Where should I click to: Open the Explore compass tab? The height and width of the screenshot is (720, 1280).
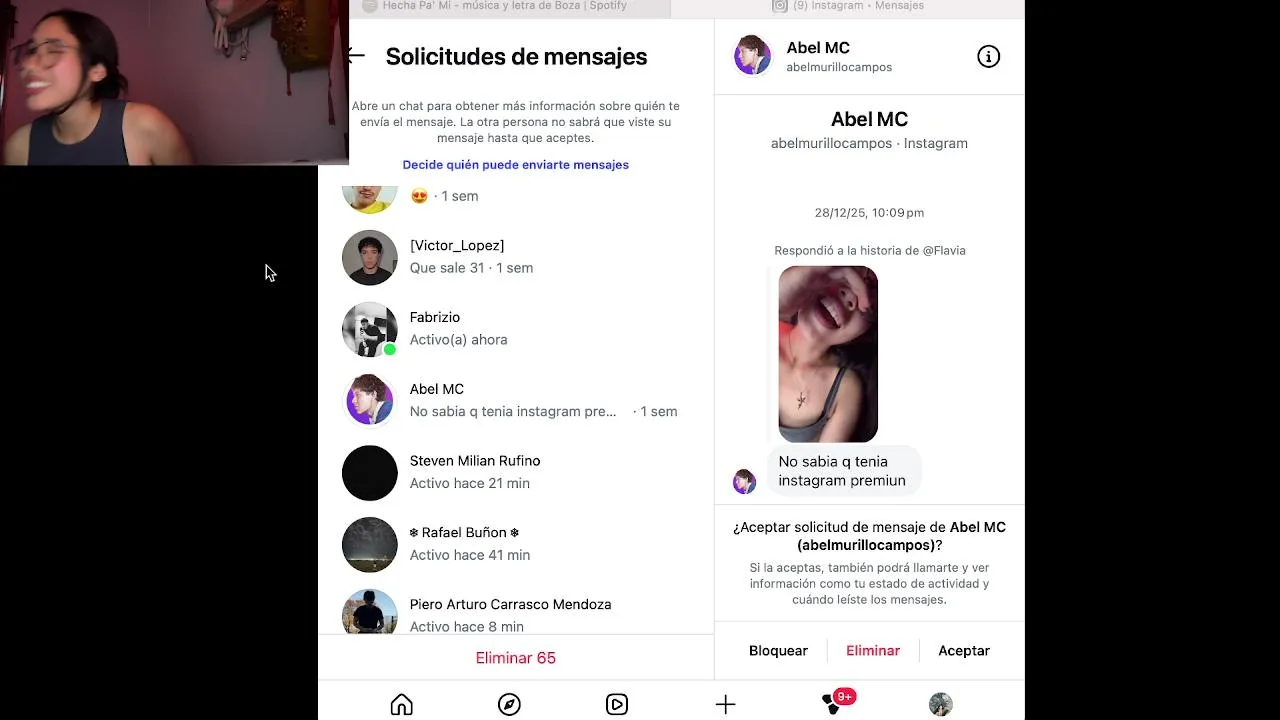click(x=509, y=705)
